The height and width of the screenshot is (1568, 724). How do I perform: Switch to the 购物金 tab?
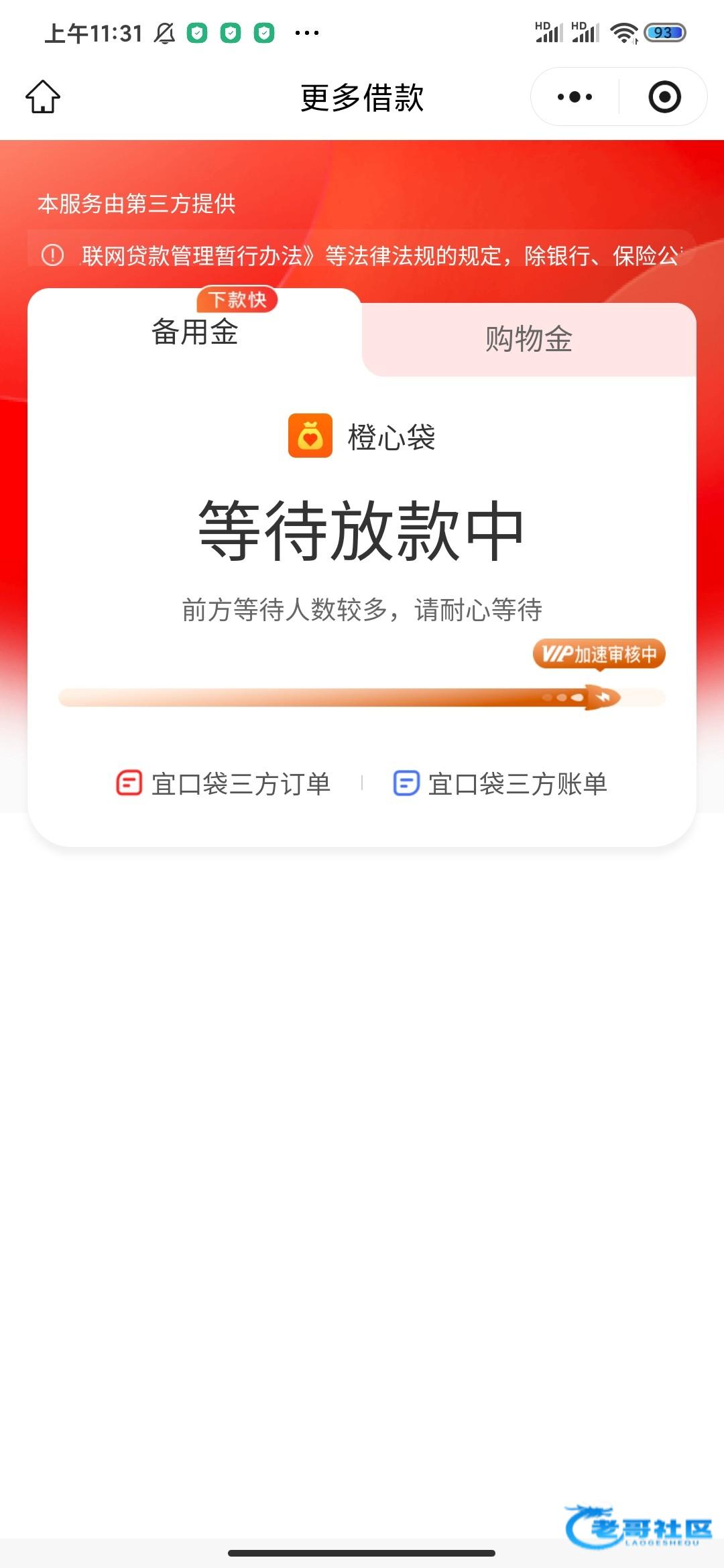click(528, 339)
